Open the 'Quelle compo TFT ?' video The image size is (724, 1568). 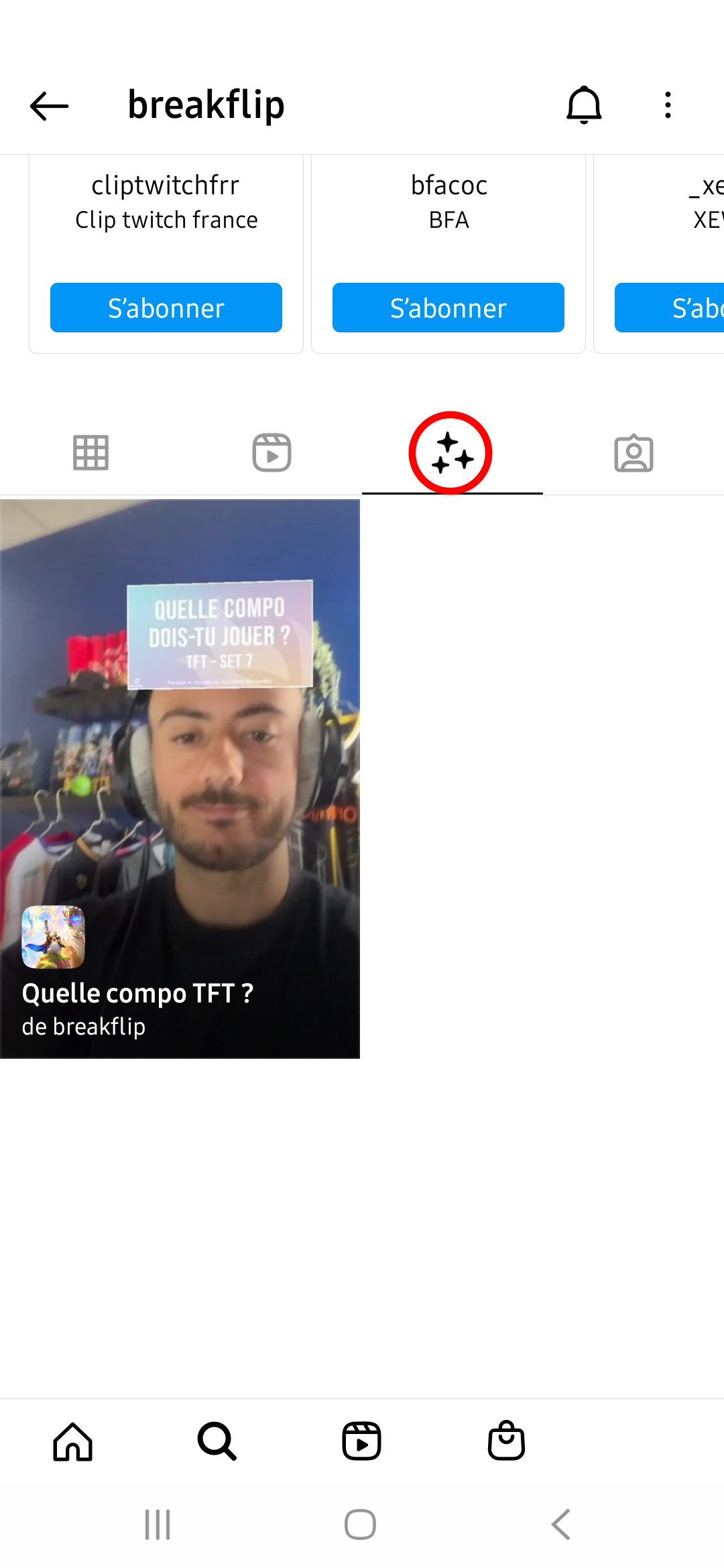pyautogui.click(x=181, y=771)
